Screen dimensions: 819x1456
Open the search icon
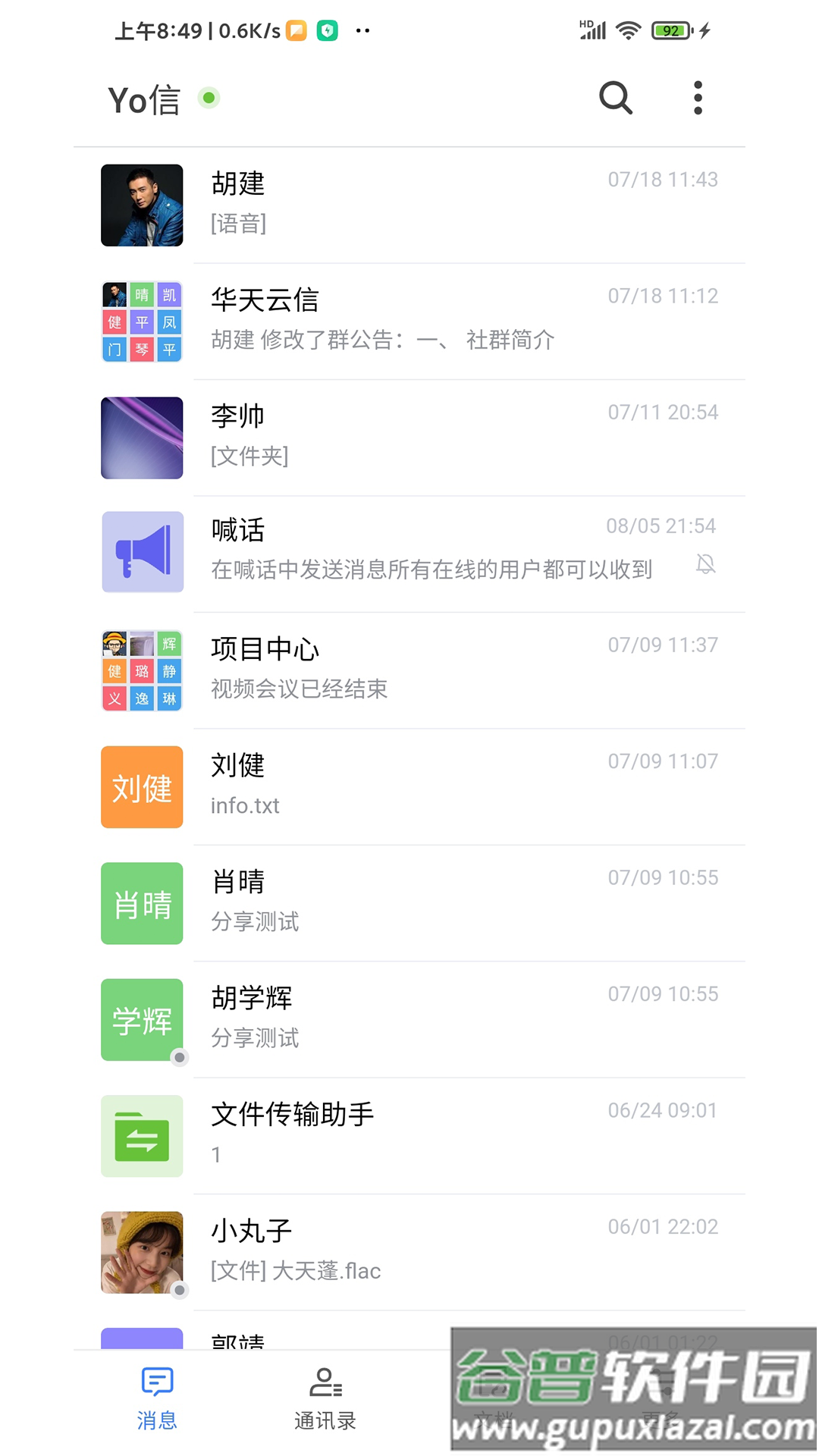tap(615, 98)
